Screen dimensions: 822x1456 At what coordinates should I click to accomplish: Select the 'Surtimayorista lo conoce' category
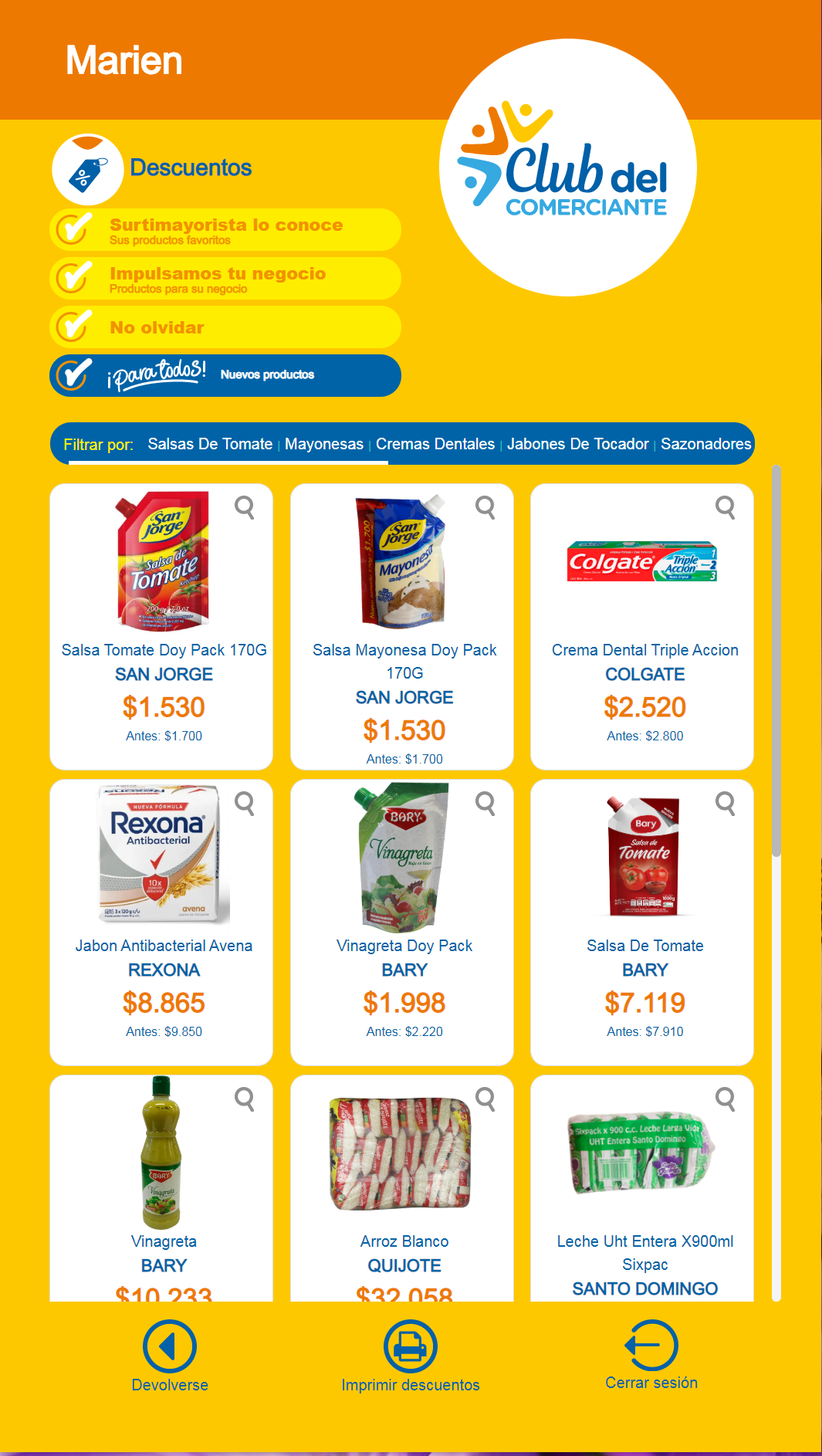click(225, 230)
